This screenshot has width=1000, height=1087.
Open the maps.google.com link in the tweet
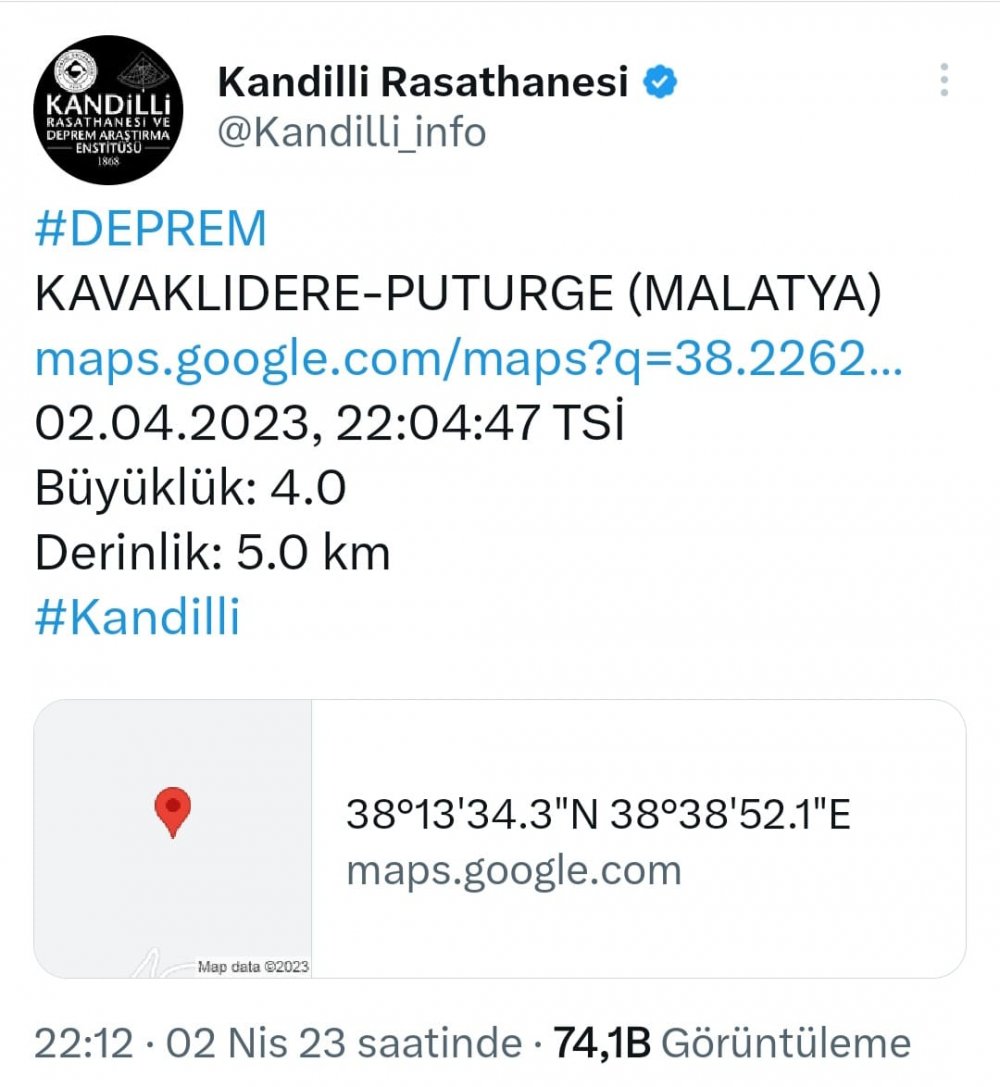(x=468, y=359)
